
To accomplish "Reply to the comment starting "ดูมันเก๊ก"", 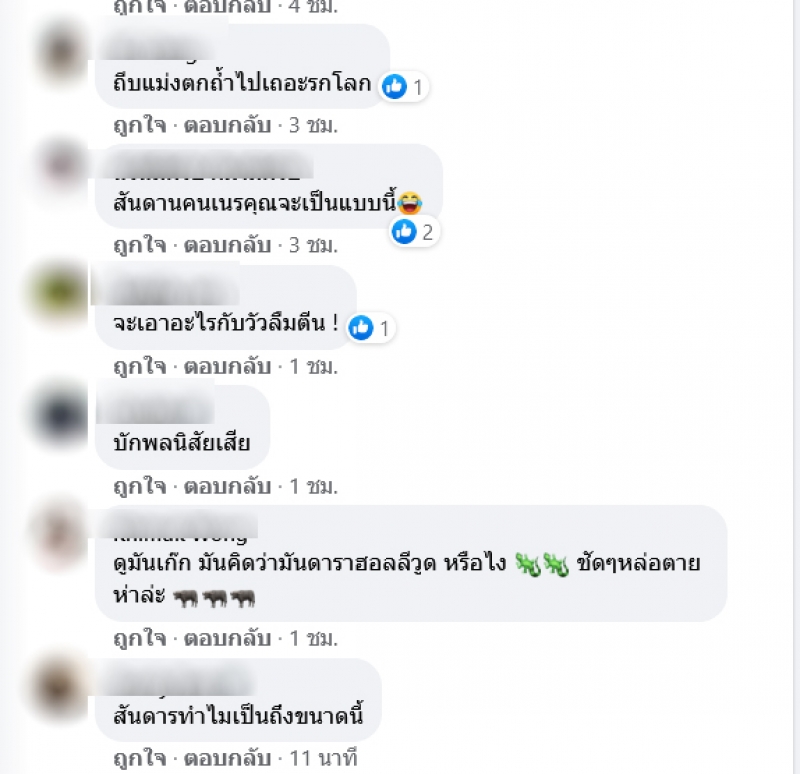I will point(227,637).
